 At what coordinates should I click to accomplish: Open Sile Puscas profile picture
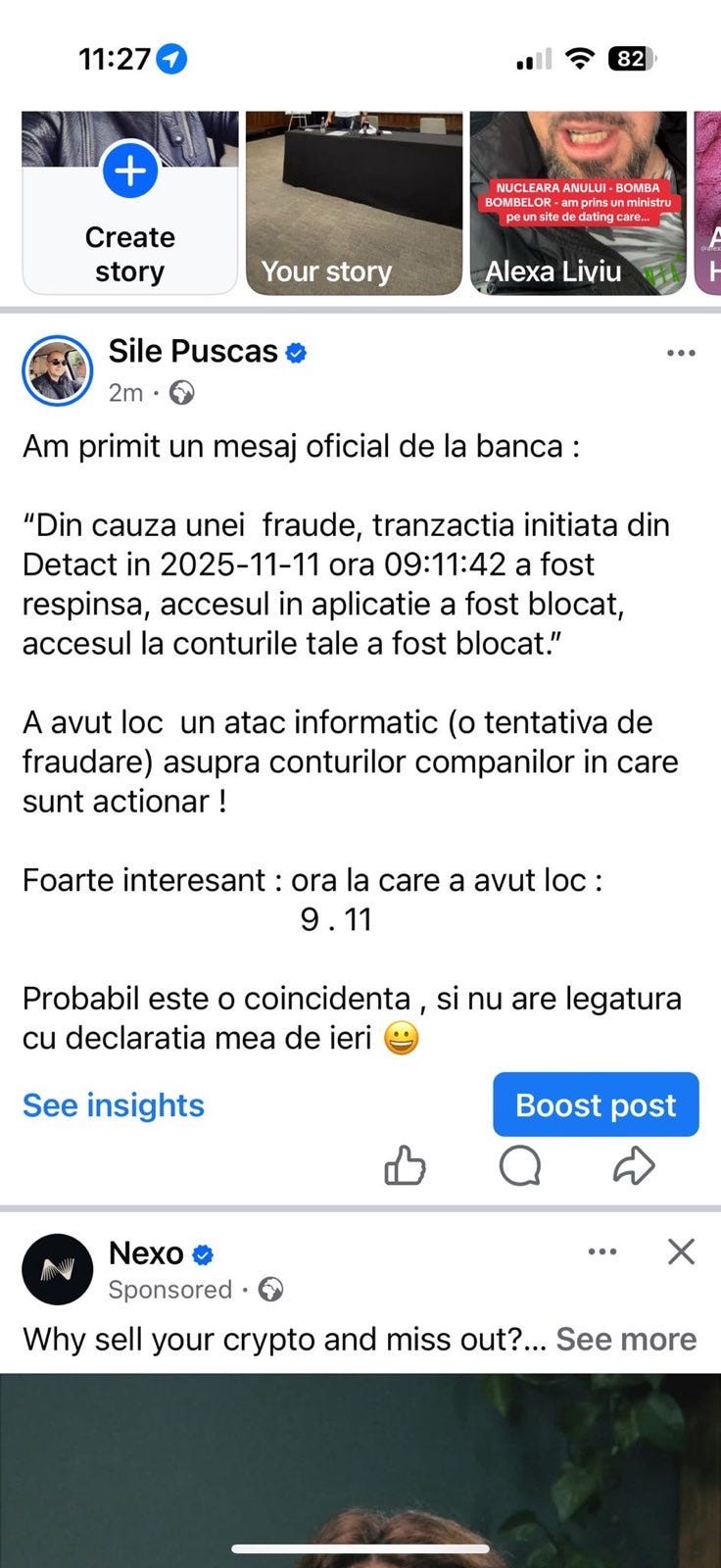click(x=57, y=370)
